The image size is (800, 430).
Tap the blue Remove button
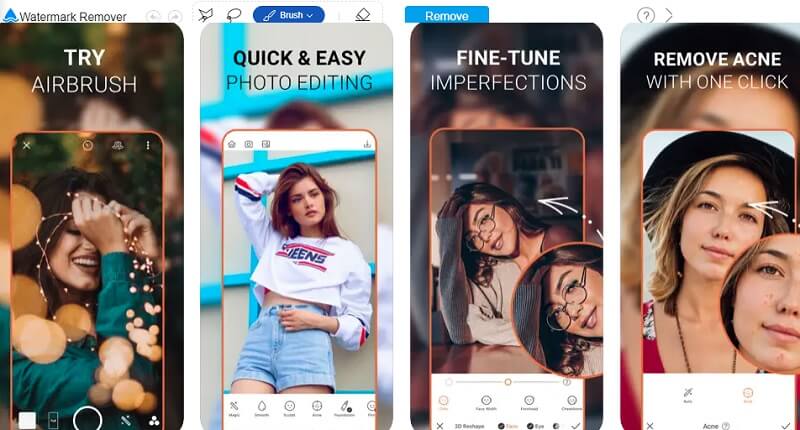click(446, 16)
